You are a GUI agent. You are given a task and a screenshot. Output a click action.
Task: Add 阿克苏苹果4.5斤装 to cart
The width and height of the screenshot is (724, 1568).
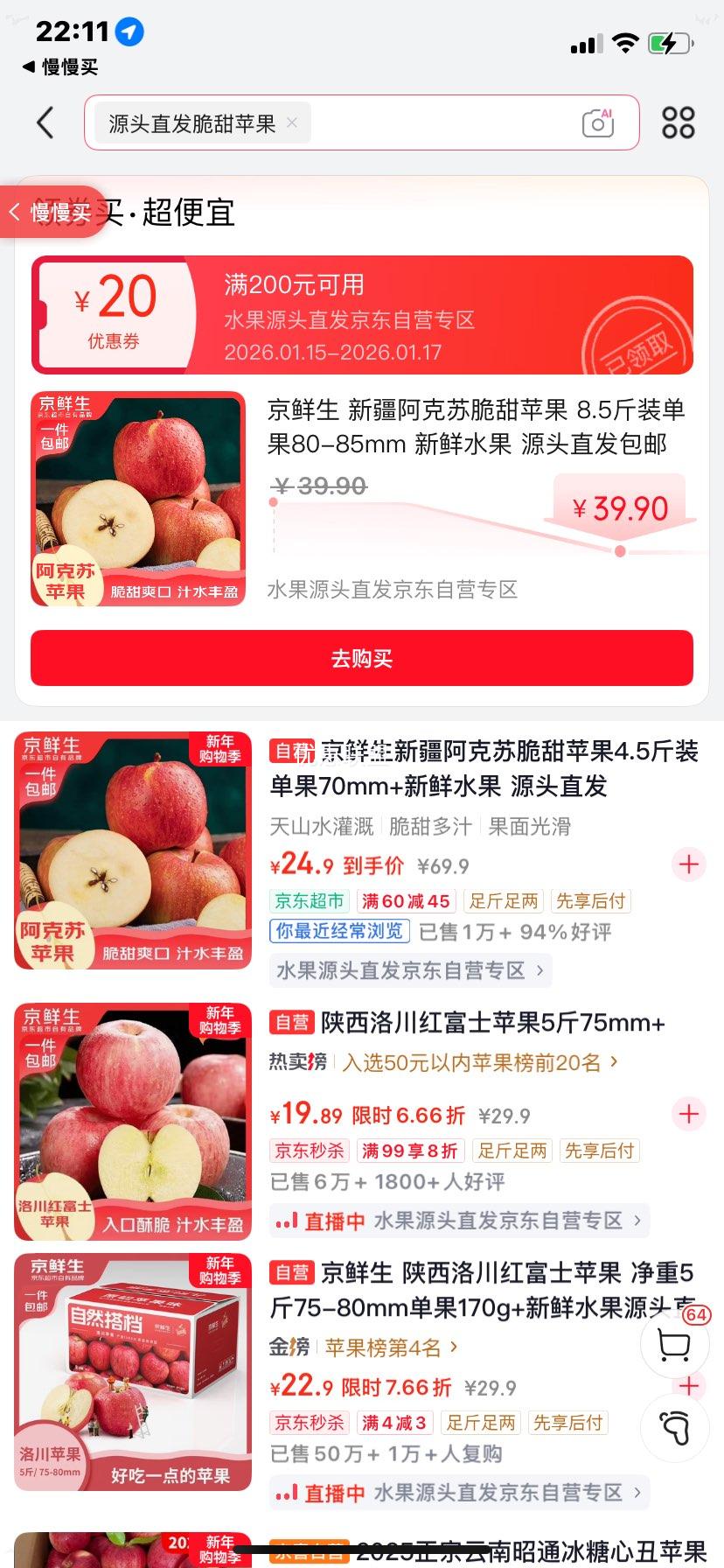tap(688, 864)
